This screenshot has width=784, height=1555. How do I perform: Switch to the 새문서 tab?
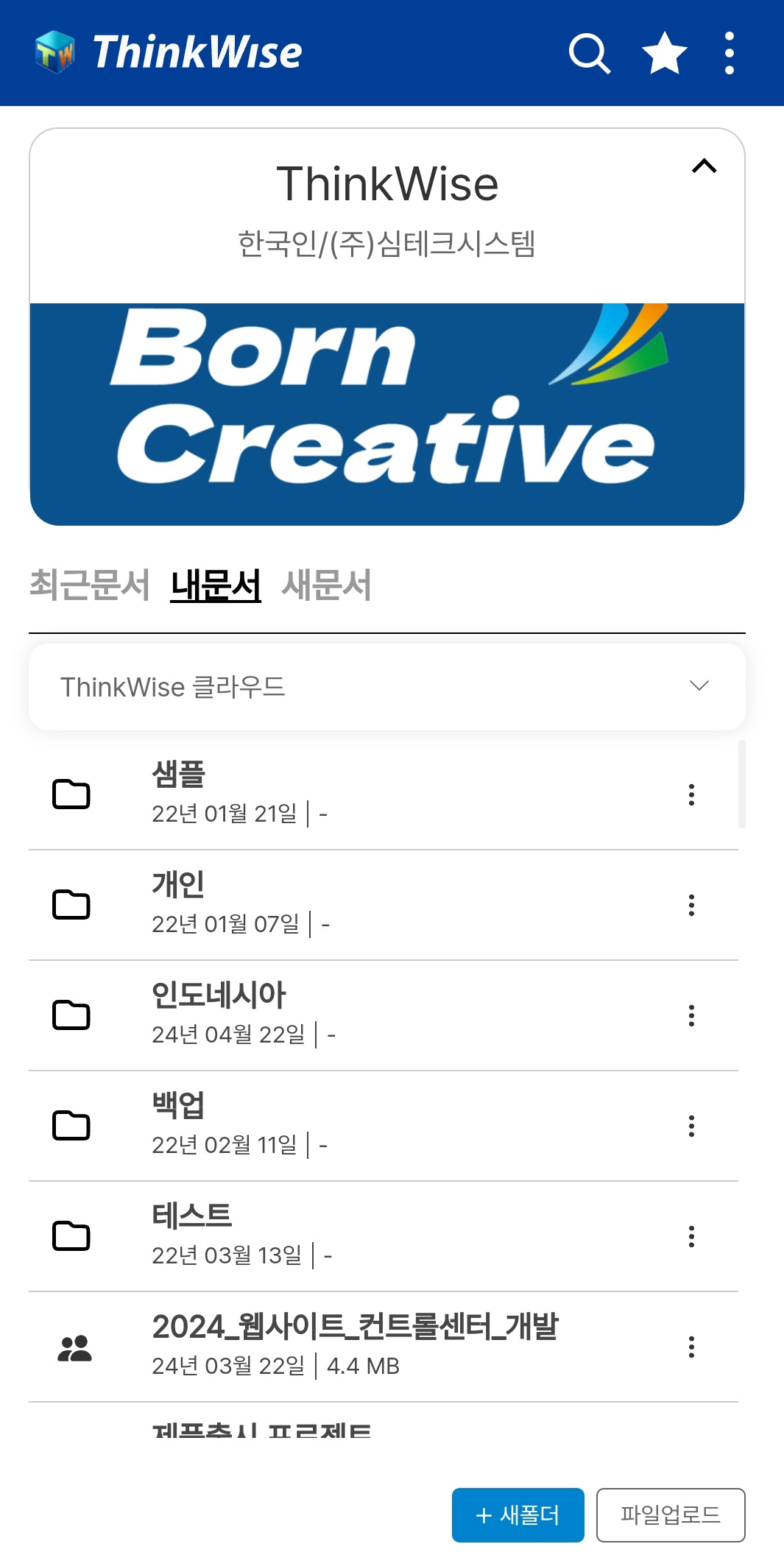(x=326, y=585)
